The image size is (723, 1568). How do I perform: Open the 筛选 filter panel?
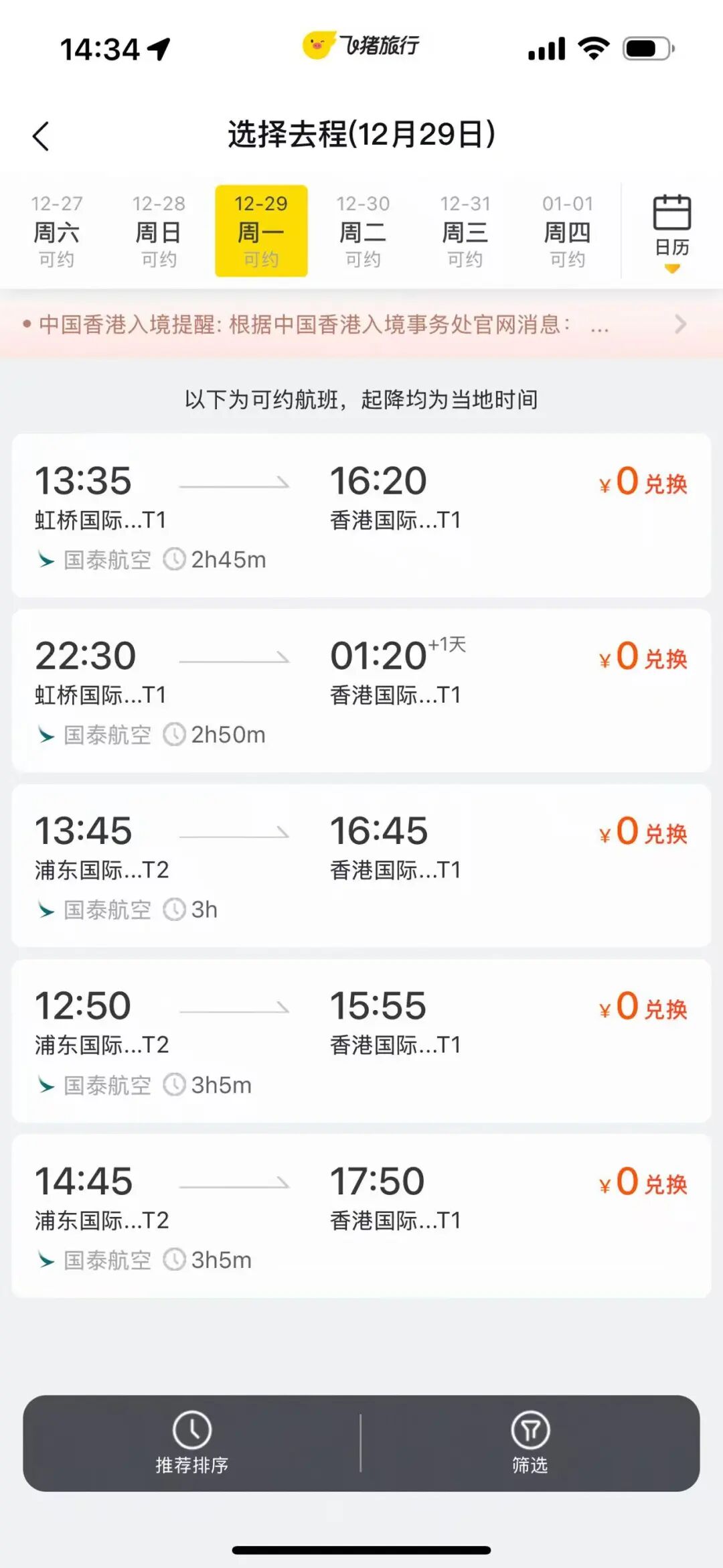(x=530, y=1443)
